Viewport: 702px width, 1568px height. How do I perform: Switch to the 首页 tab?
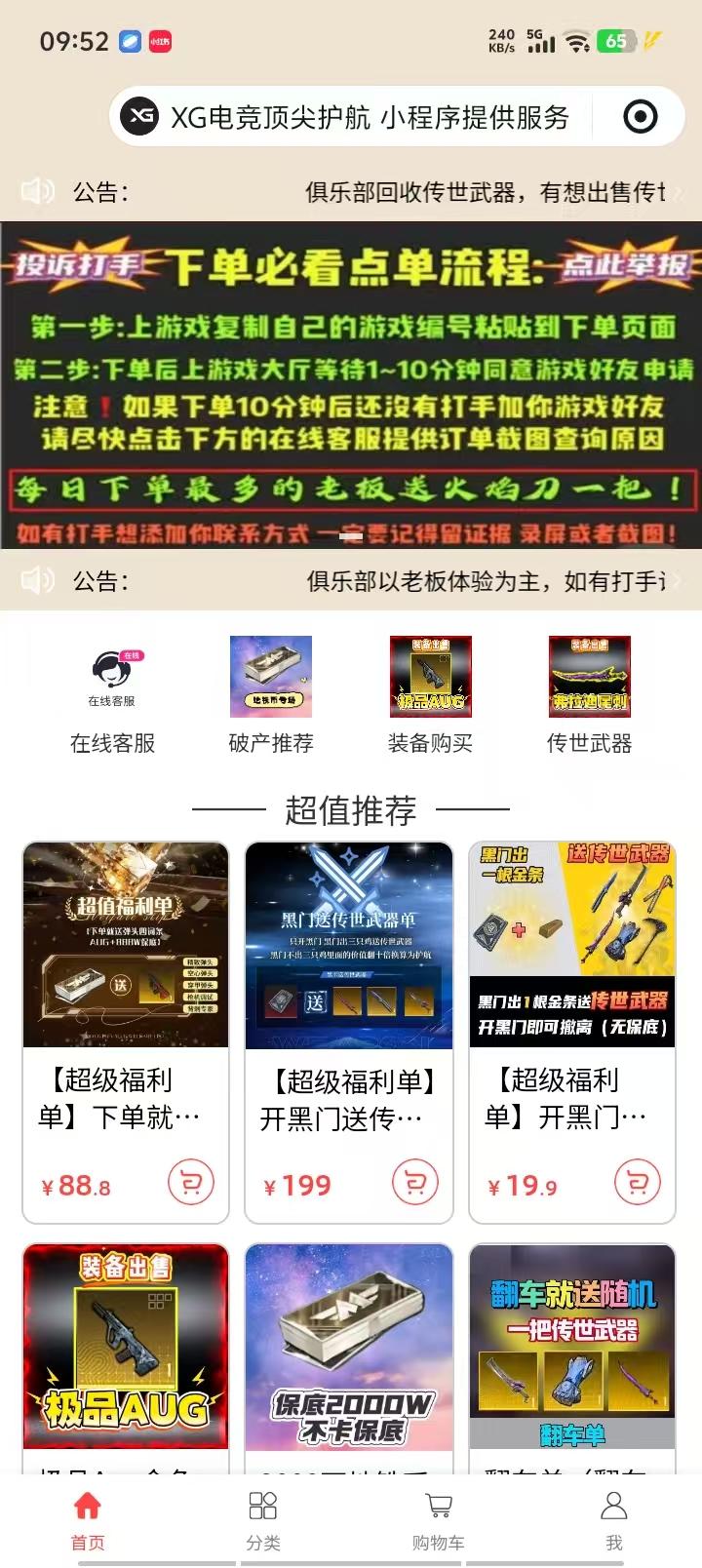click(x=88, y=1519)
